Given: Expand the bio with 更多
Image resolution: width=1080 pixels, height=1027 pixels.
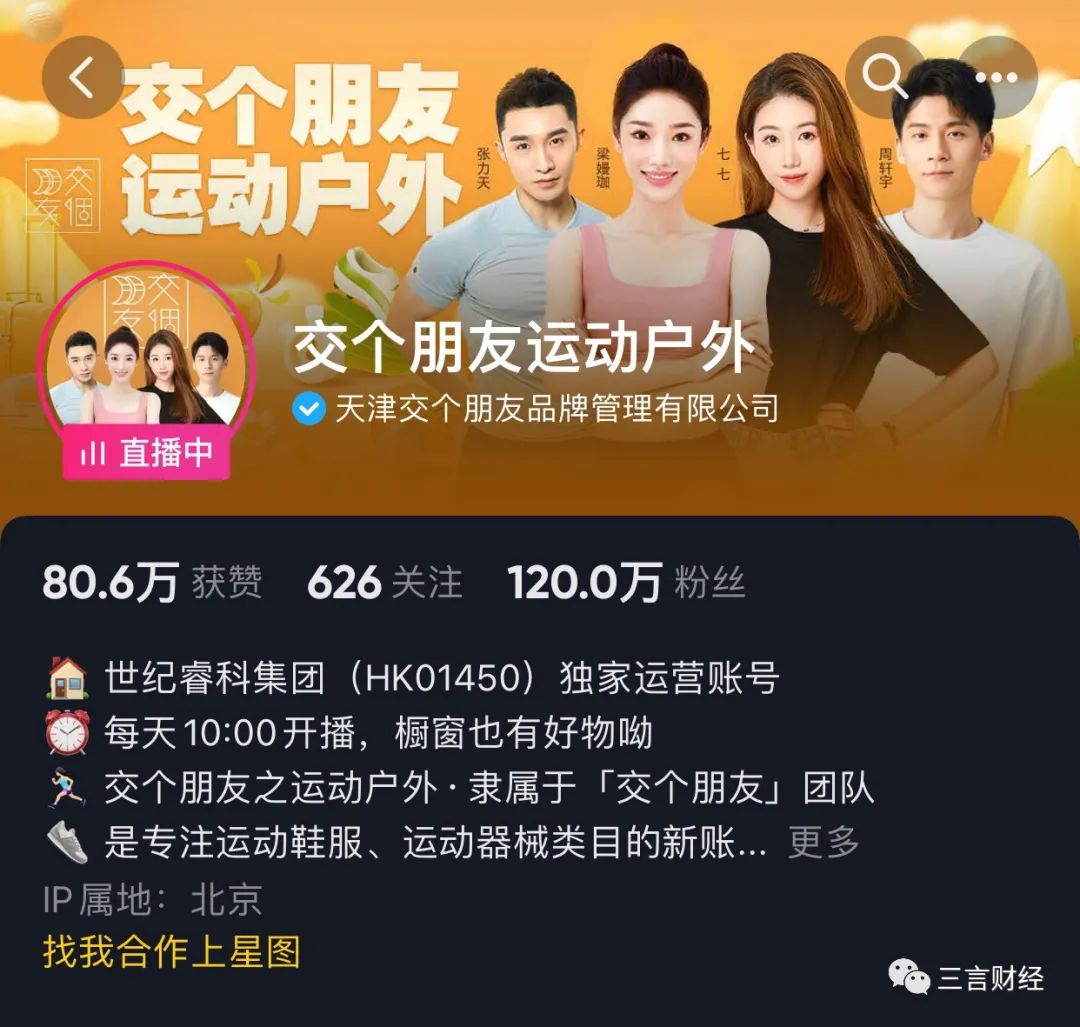Looking at the screenshot, I should tap(824, 842).
